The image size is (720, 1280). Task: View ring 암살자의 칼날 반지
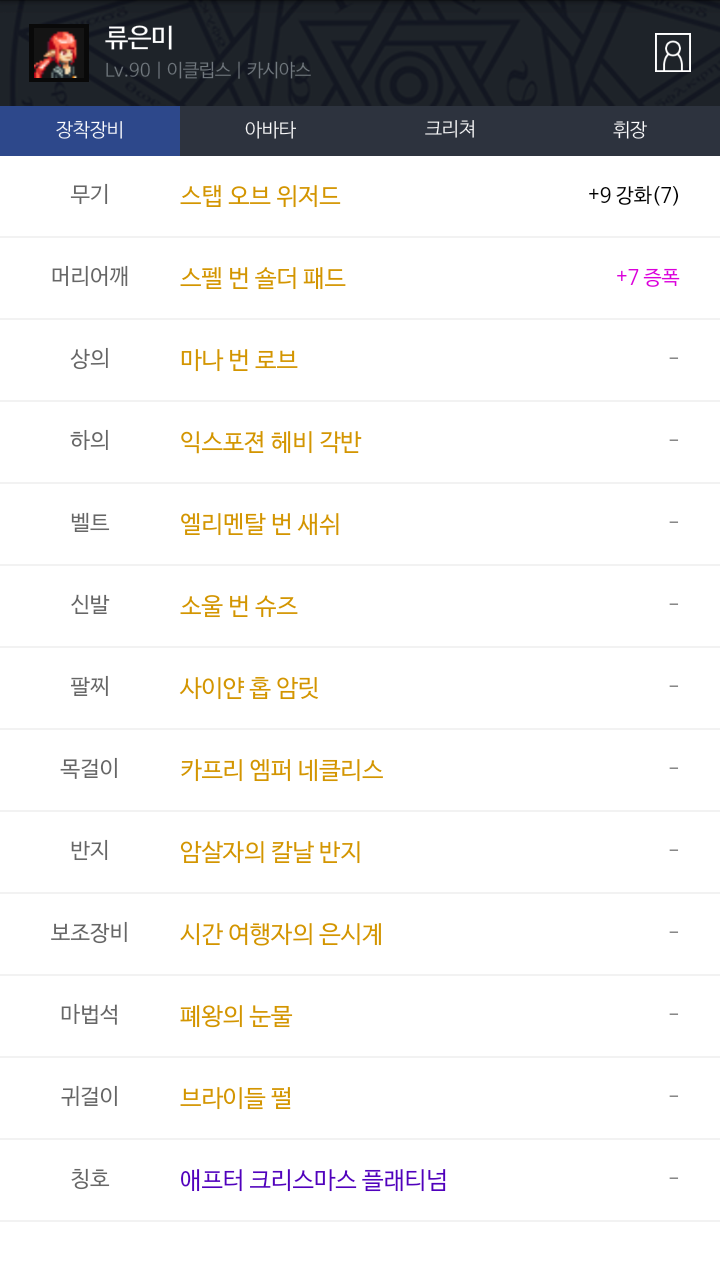[270, 852]
